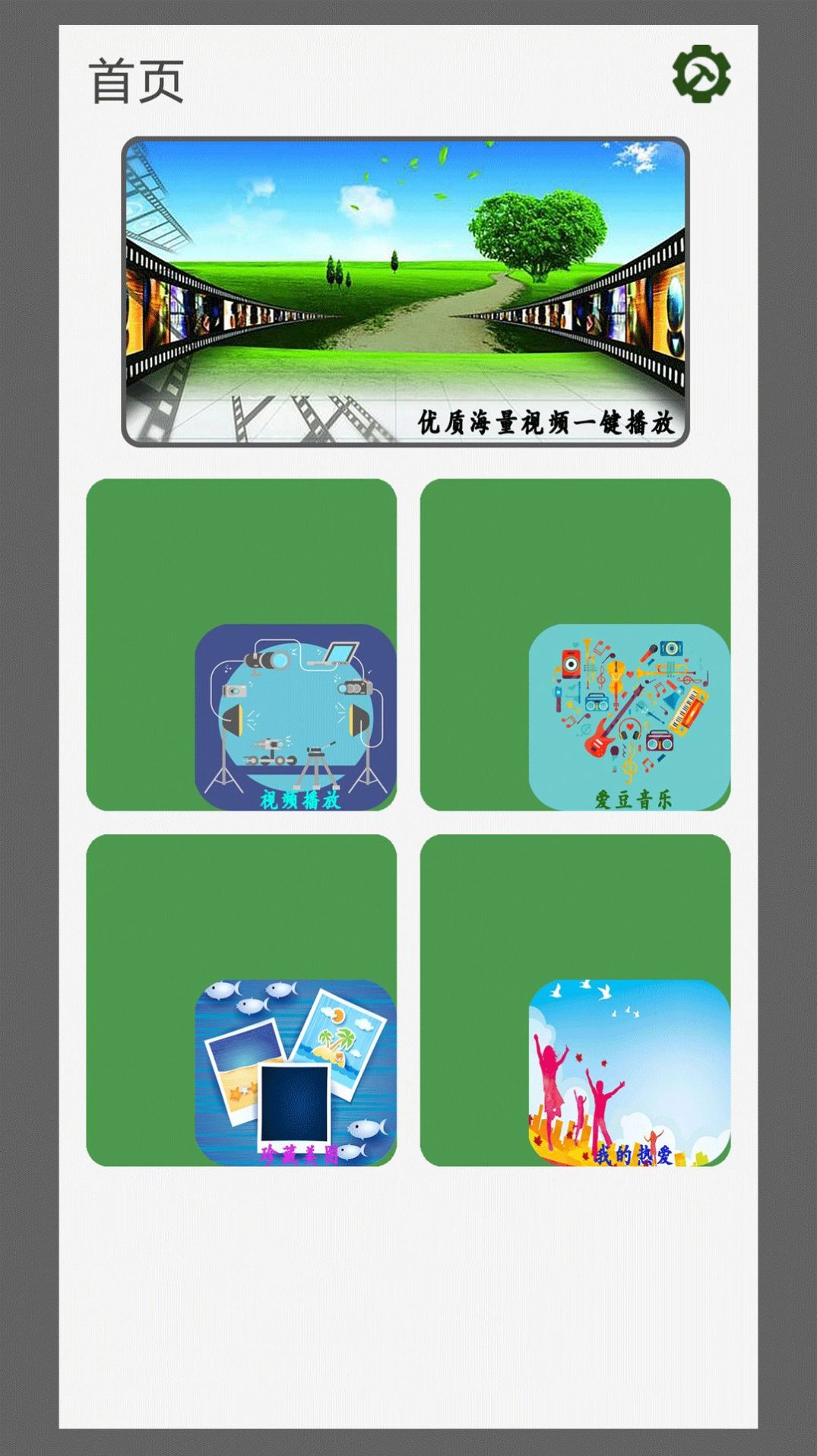The image size is (817, 1456).
Task: Open the settings gear icon
Action: [701, 74]
